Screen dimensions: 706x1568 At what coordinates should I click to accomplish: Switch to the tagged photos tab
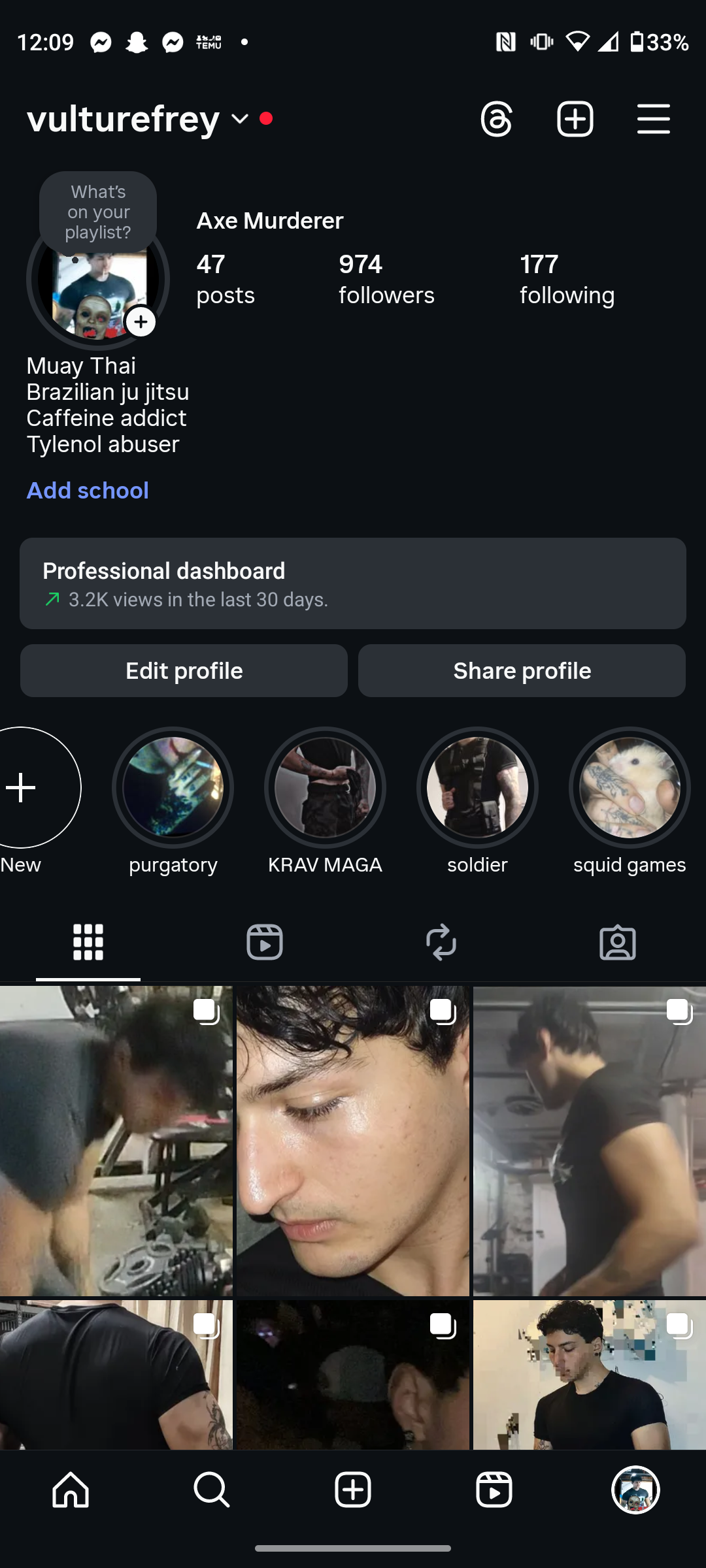618,942
